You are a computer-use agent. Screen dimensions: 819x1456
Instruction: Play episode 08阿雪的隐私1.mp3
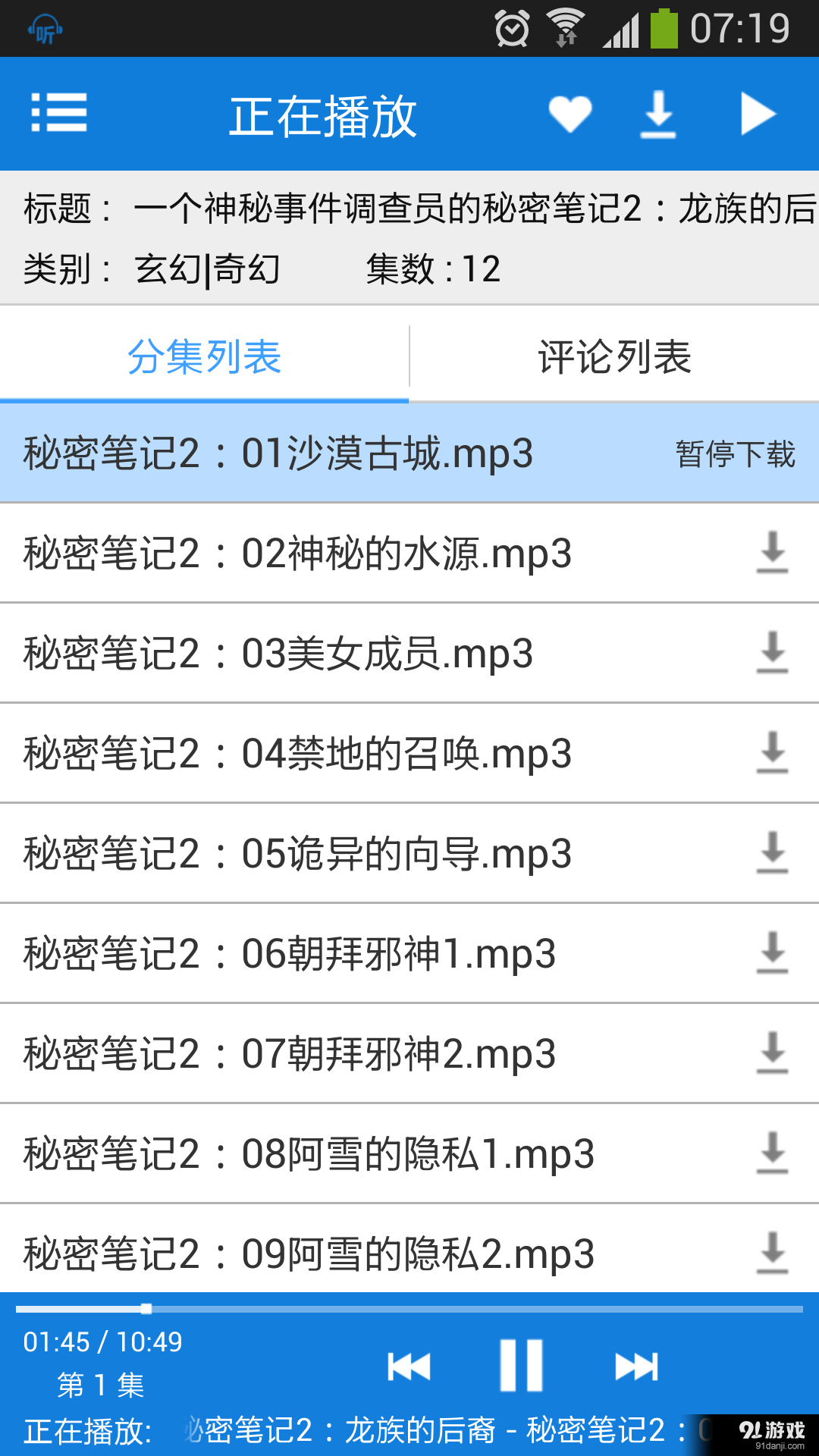(x=303, y=1154)
